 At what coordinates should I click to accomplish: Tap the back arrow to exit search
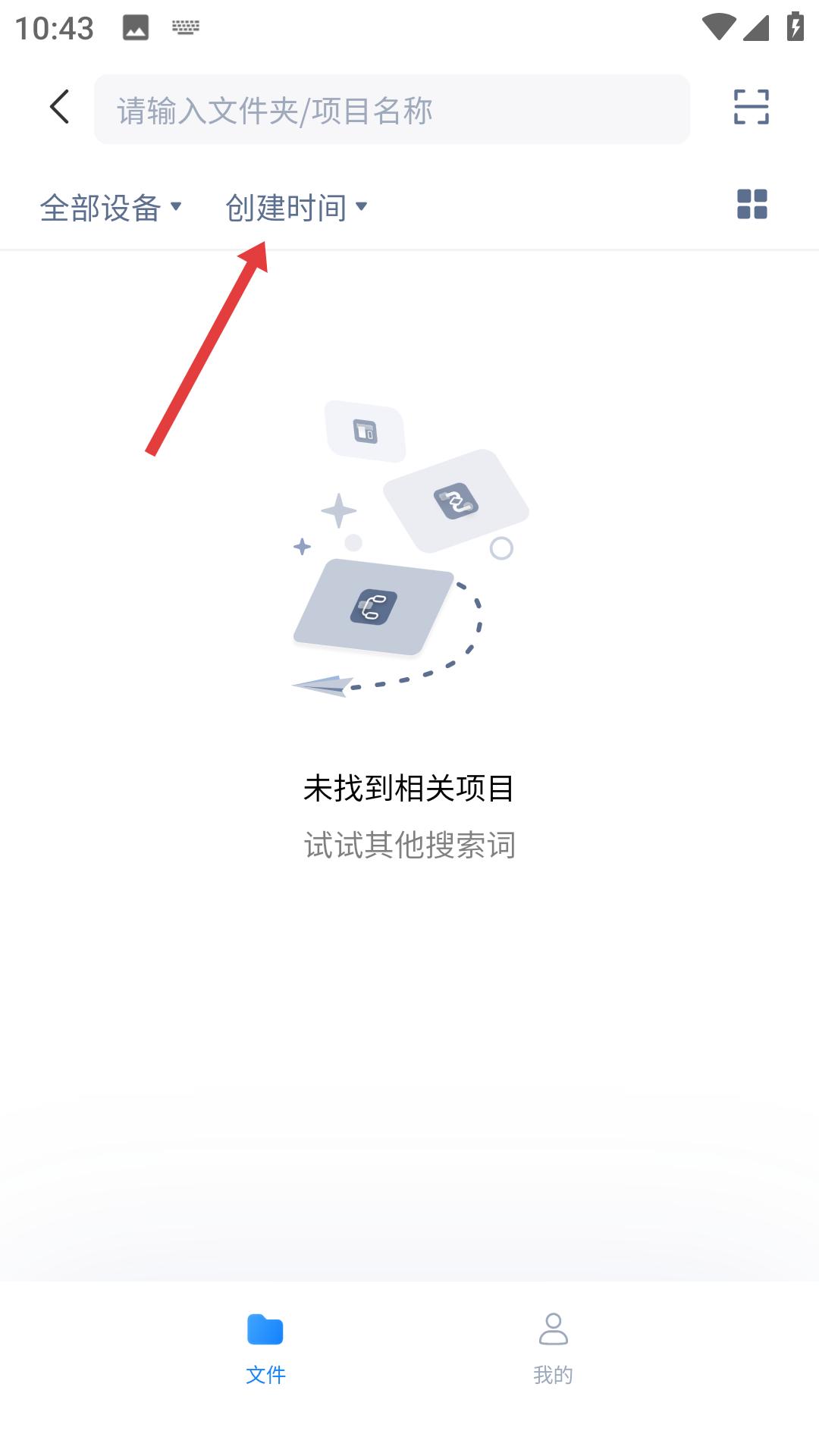tap(58, 106)
